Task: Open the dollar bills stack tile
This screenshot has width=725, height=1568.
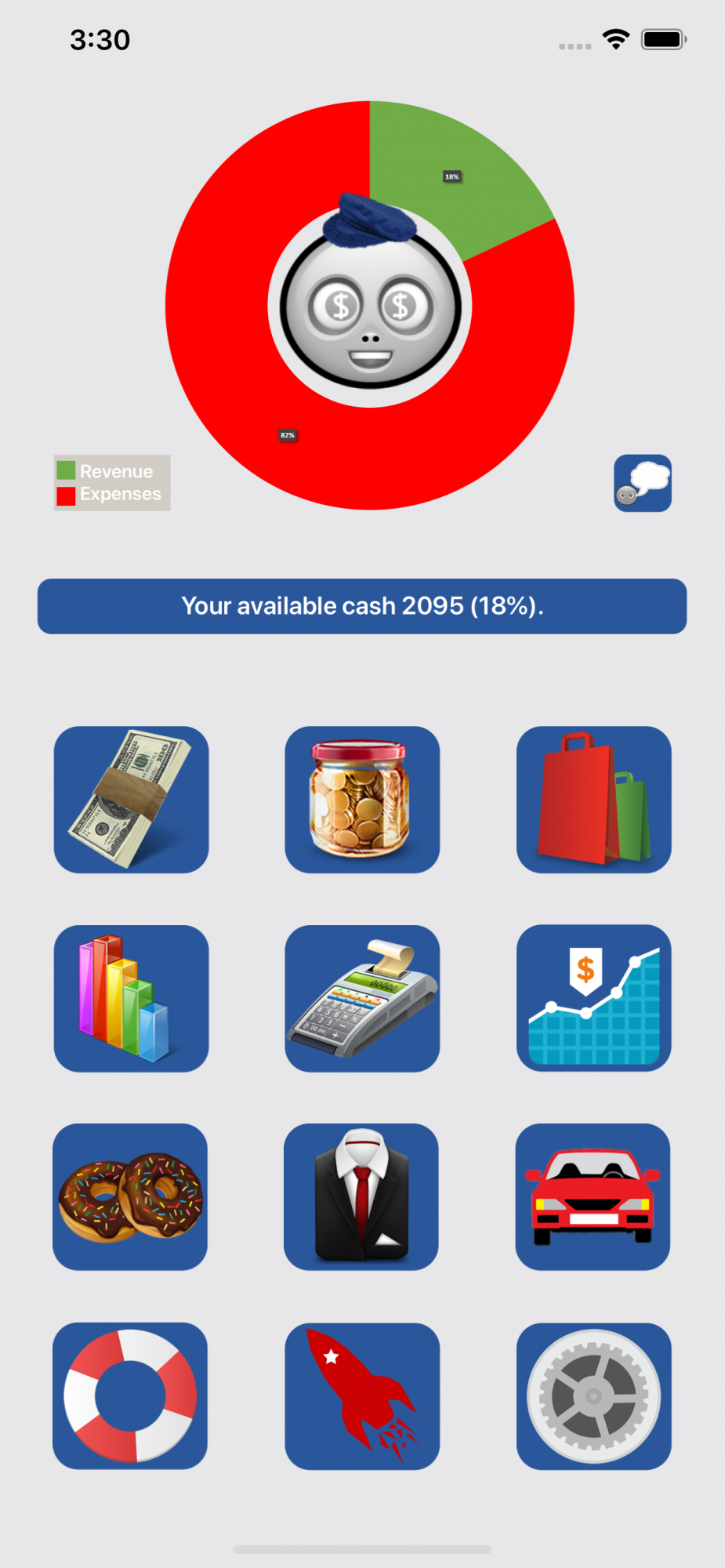Action: point(131,799)
